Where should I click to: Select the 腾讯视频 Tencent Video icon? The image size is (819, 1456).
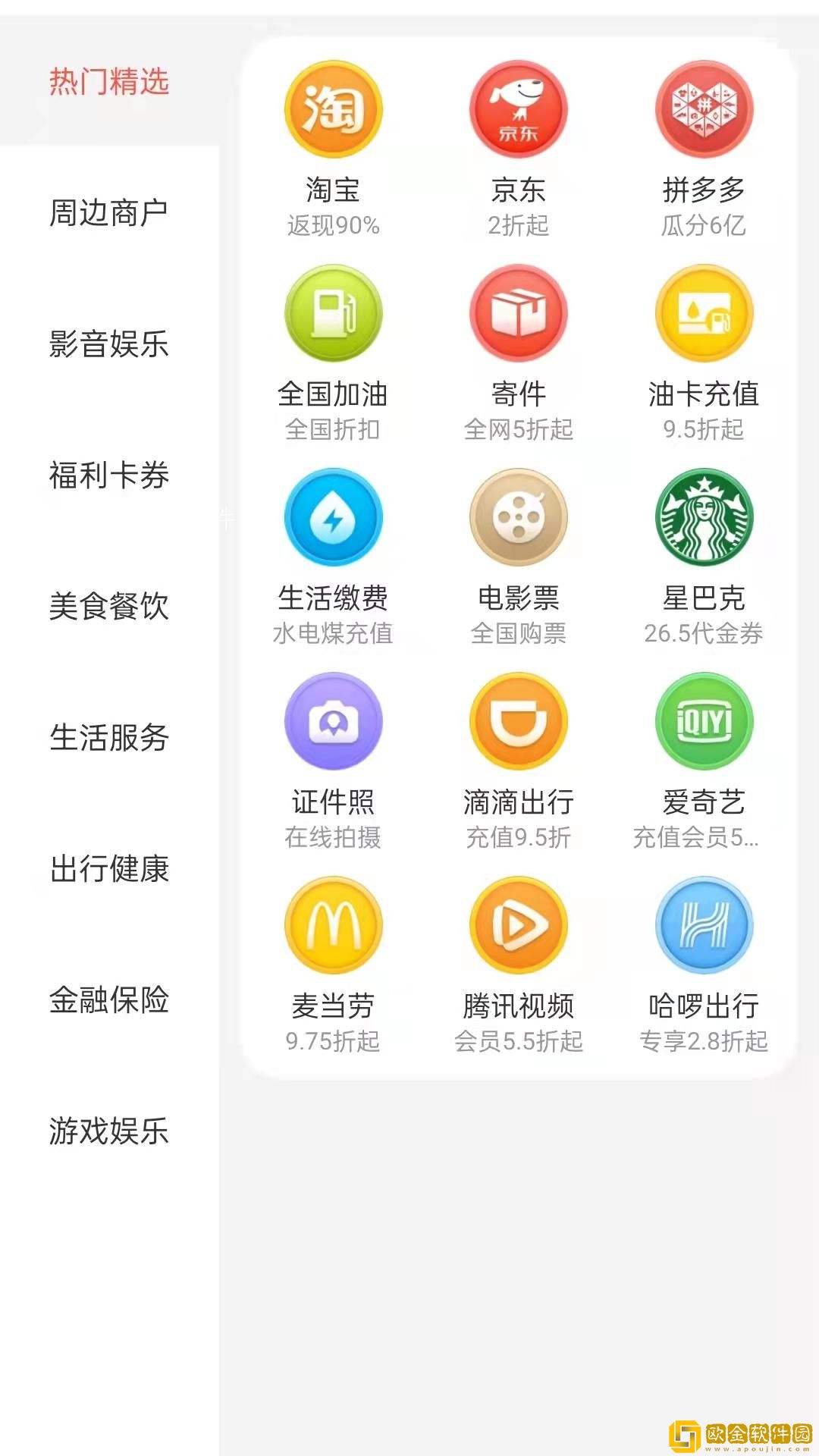click(518, 925)
